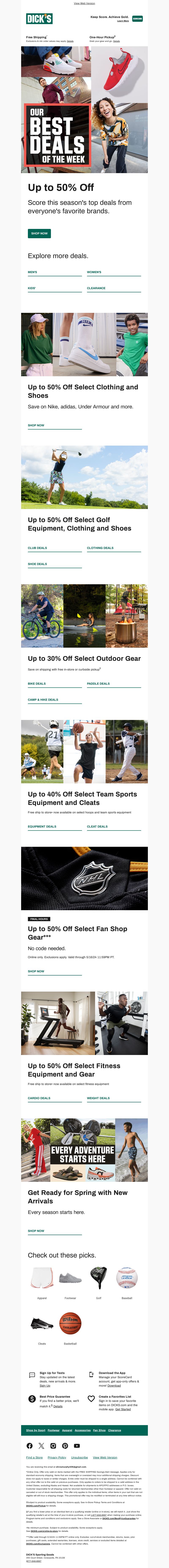Open the Men's deals link
Screen dimensions: 169x1568
tap(33, 272)
